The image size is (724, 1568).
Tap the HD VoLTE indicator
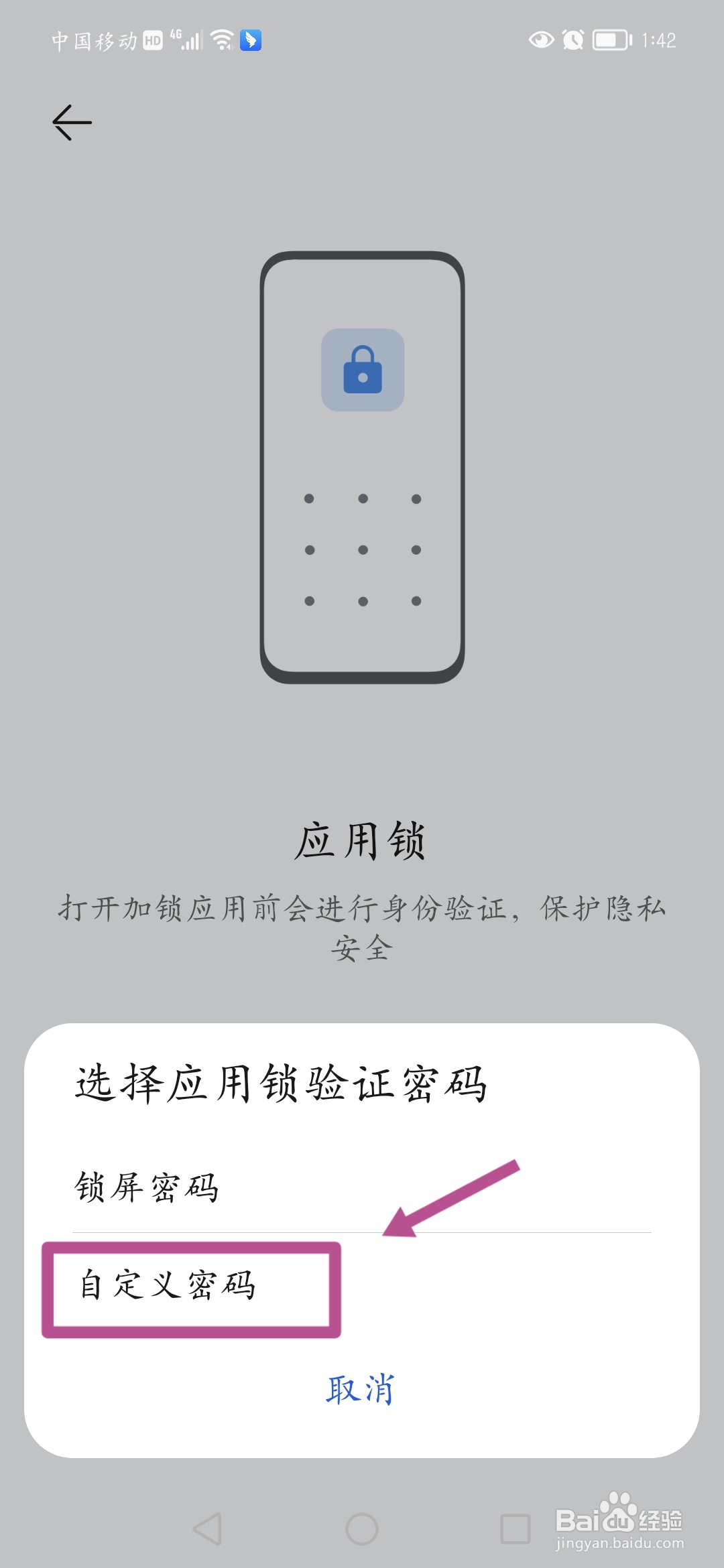point(153,40)
